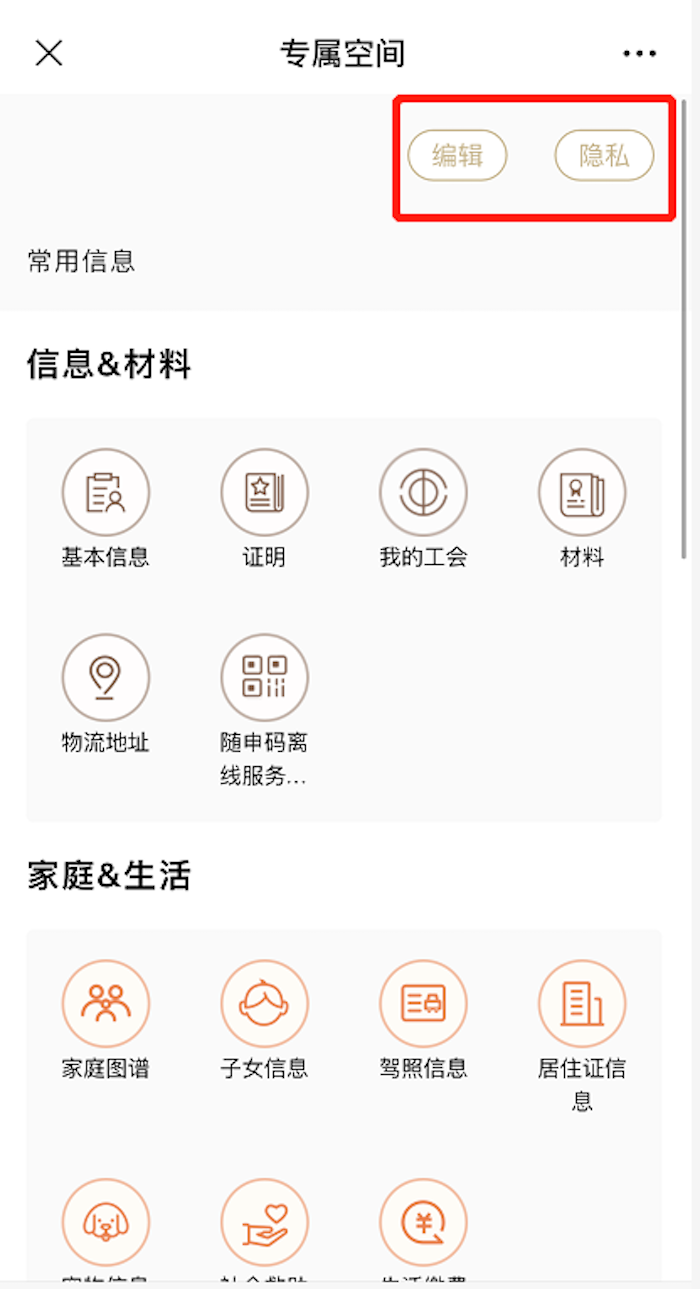Open 隐私 settings
The height and width of the screenshot is (1289, 700).
tap(604, 156)
